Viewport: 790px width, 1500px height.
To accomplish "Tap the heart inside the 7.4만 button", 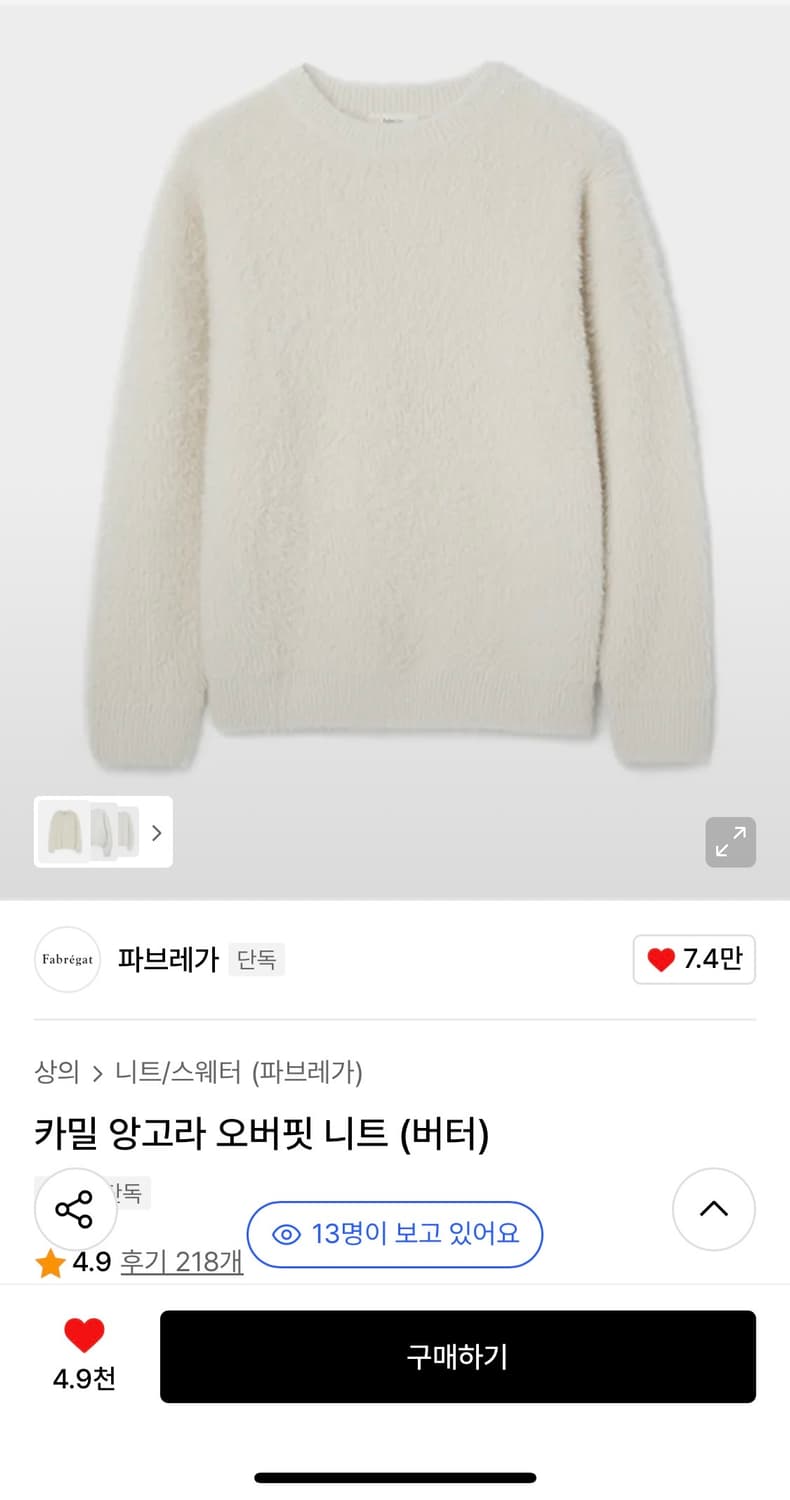I will click(660, 959).
